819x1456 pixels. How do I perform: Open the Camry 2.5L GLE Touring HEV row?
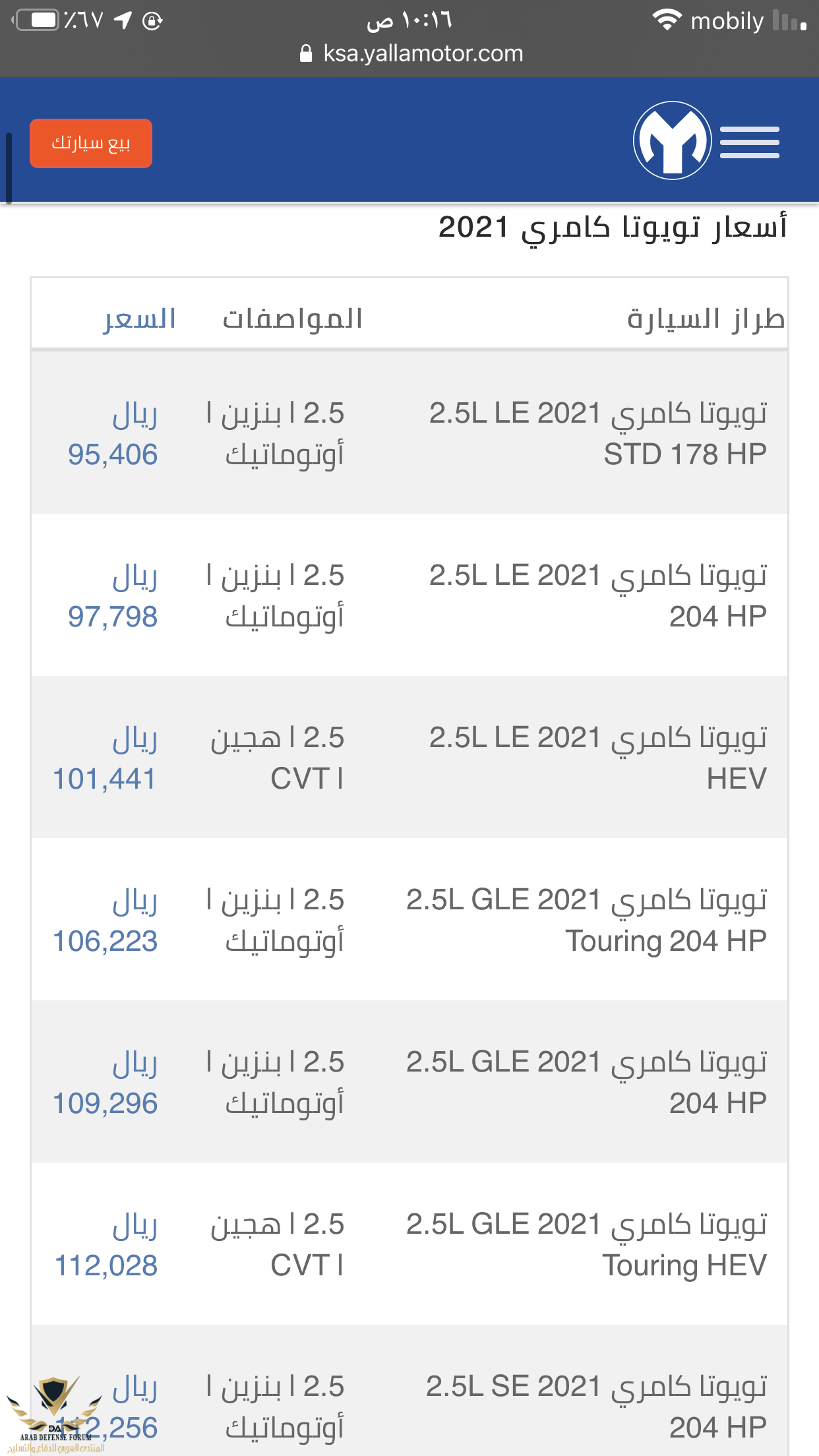click(586, 1244)
